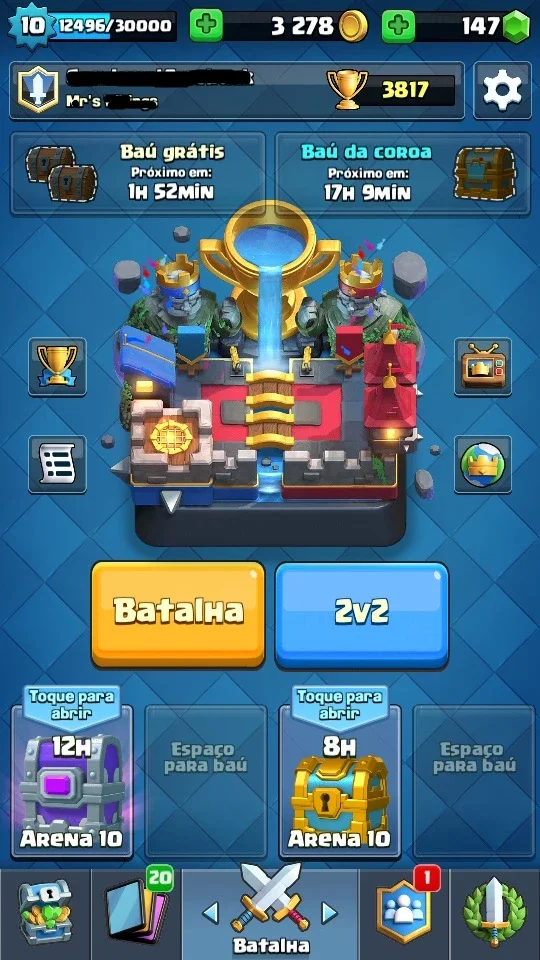Start a 2v2 battle
Image resolution: width=540 pixels, height=960 pixels.
coord(362,614)
